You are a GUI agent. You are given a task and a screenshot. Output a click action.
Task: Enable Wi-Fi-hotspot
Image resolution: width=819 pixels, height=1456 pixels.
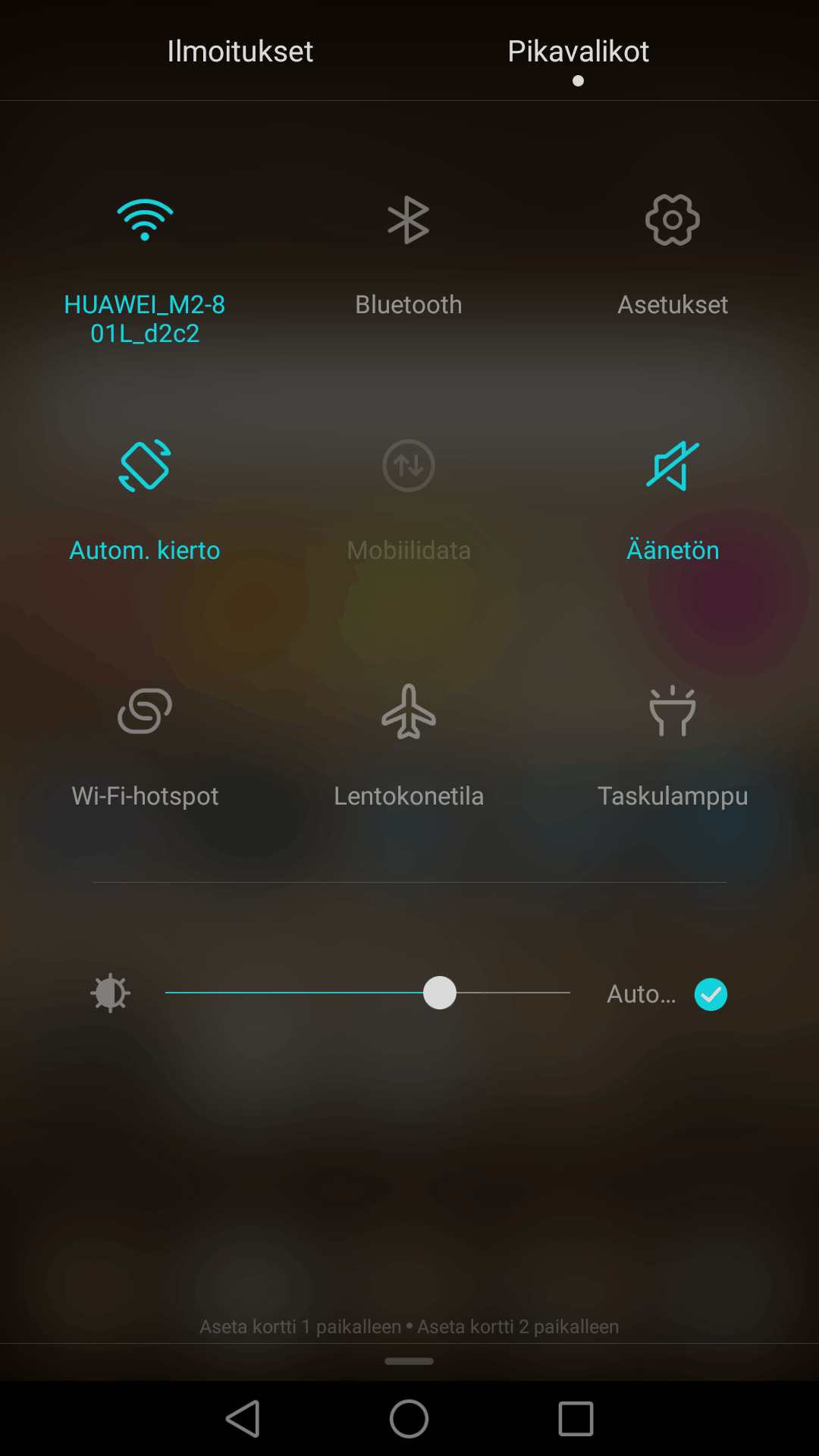(x=145, y=711)
